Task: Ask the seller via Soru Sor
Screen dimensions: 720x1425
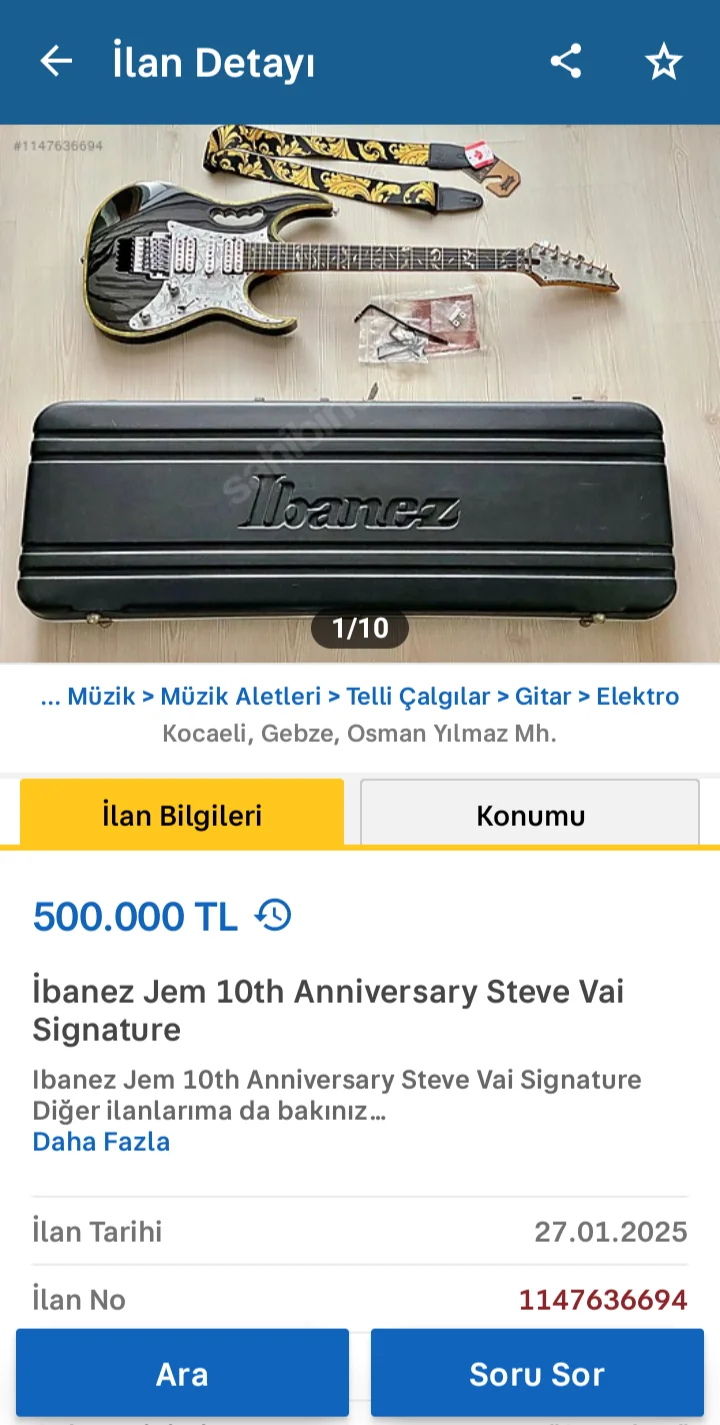Action: click(537, 1373)
